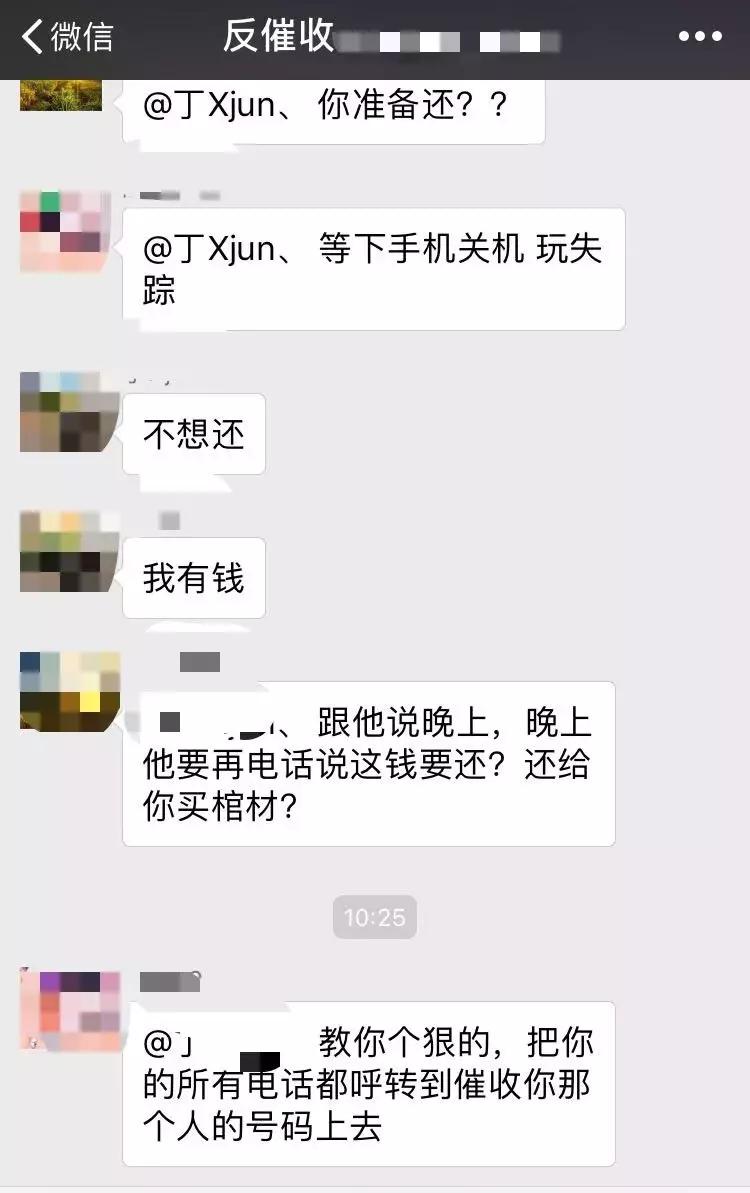The width and height of the screenshot is (750, 1193).
Task: Open the avatar of the last message sender
Action: pyautogui.click(x=65, y=1010)
